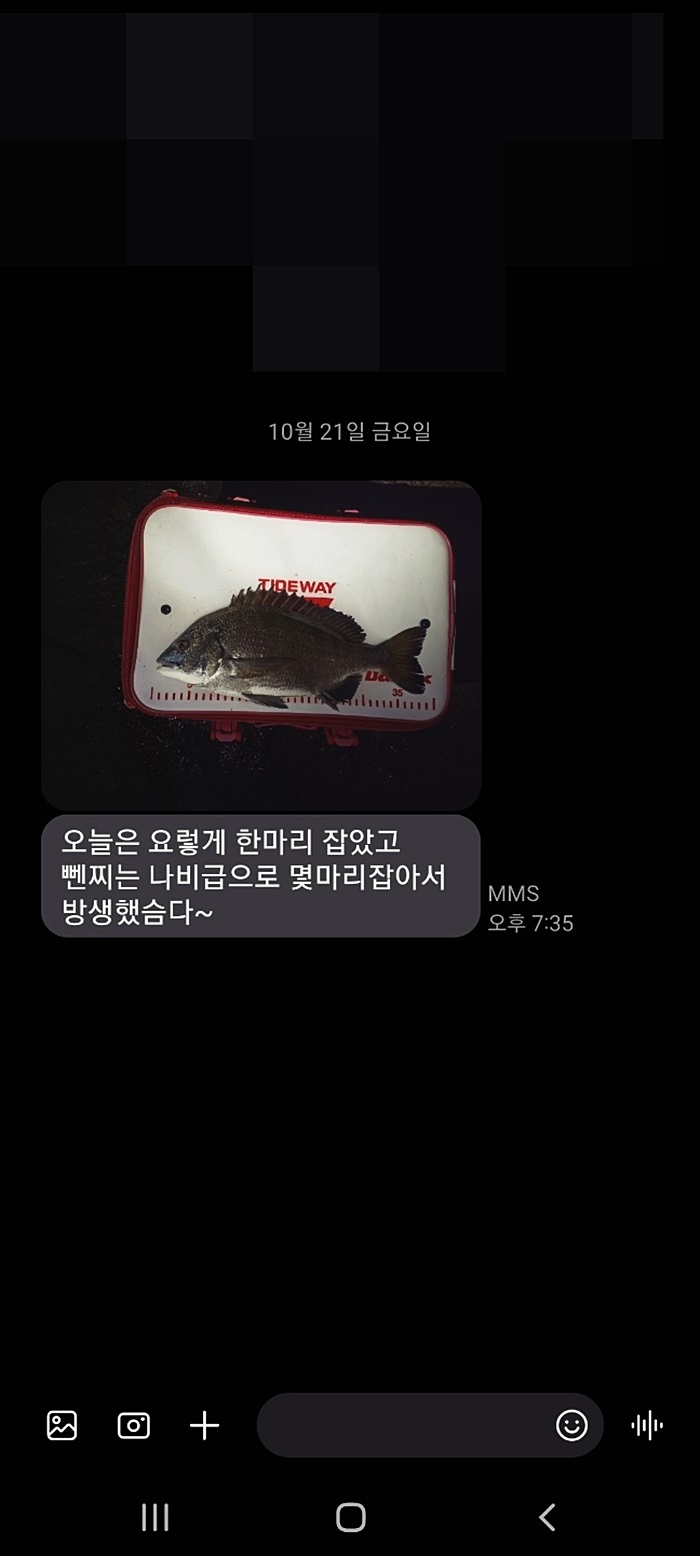Focus the message text input field
The height and width of the screenshot is (1556, 700).
click(x=400, y=1425)
